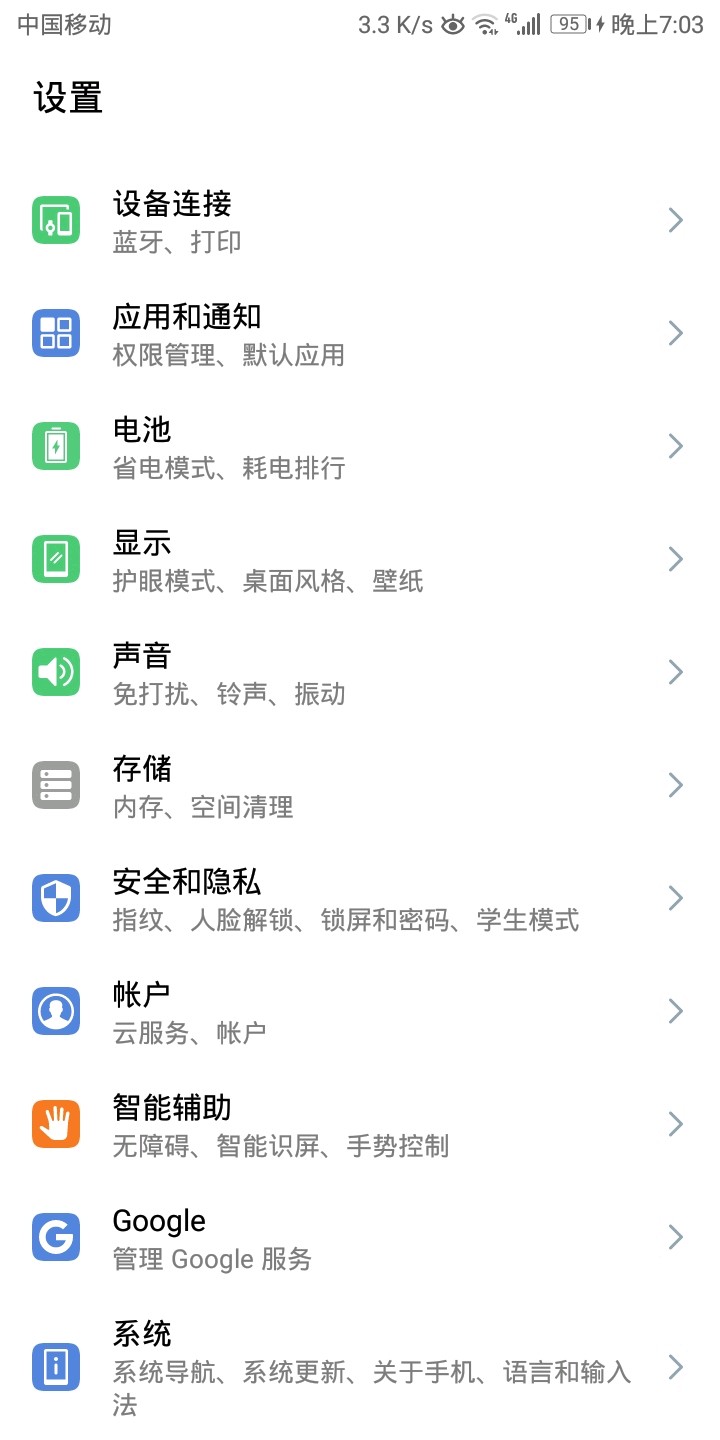The width and height of the screenshot is (720, 1440).
Task: View 存储 (storage) settings
Action: click(x=360, y=786)
